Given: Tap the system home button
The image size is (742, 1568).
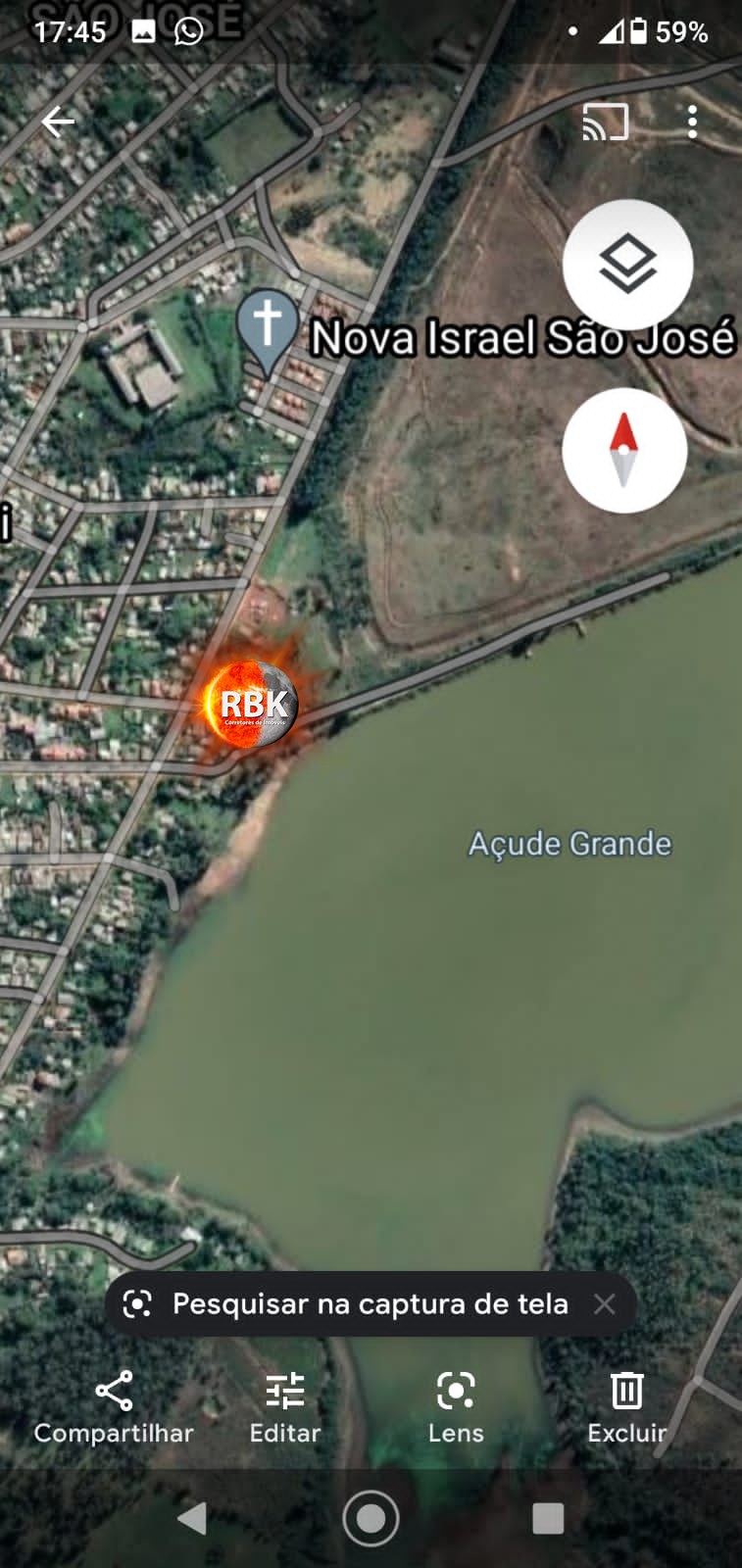Looking at the screenshot, I should 371,1518.
